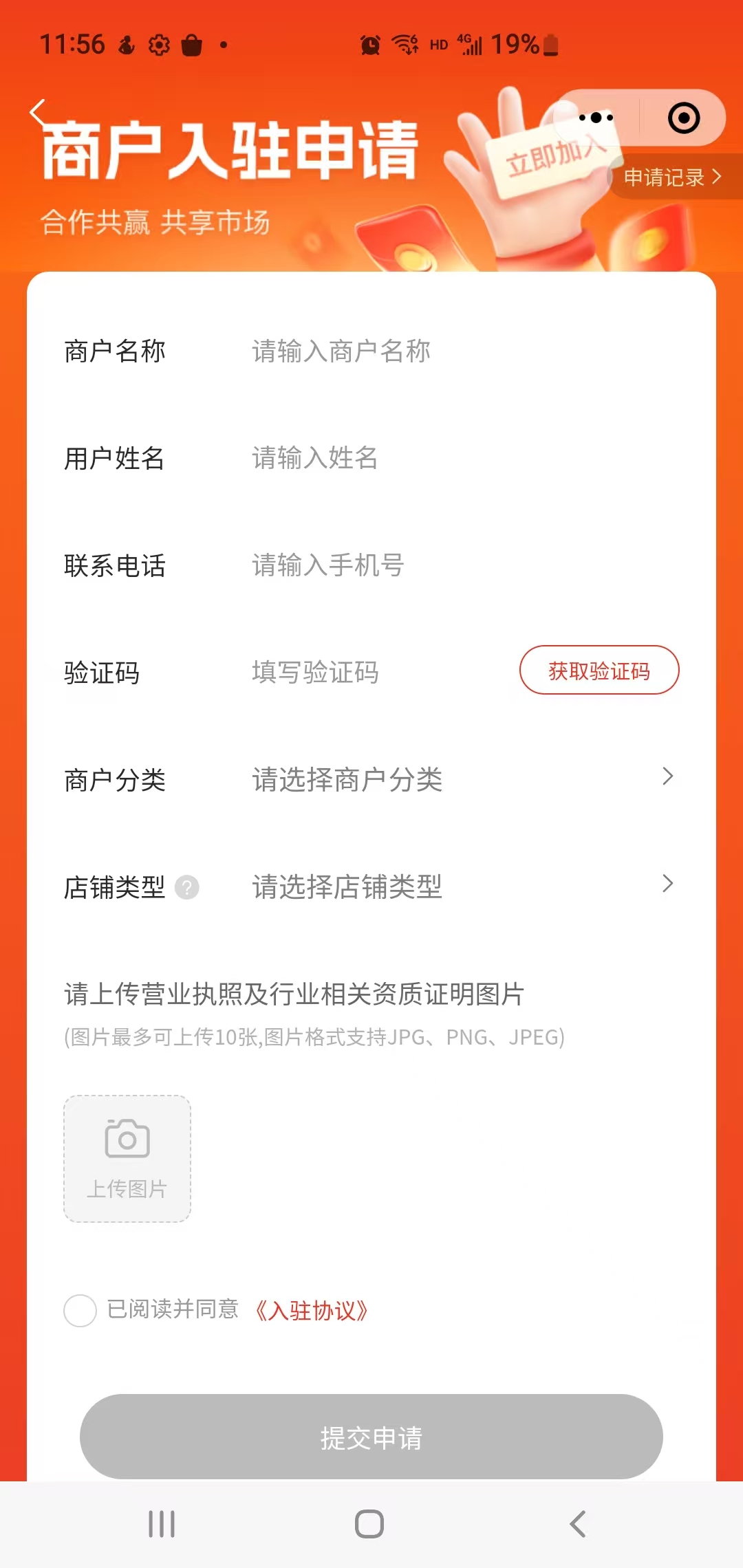Tap the 商户名称 merchant name field
743x1568 pixels.
(413, 351)
